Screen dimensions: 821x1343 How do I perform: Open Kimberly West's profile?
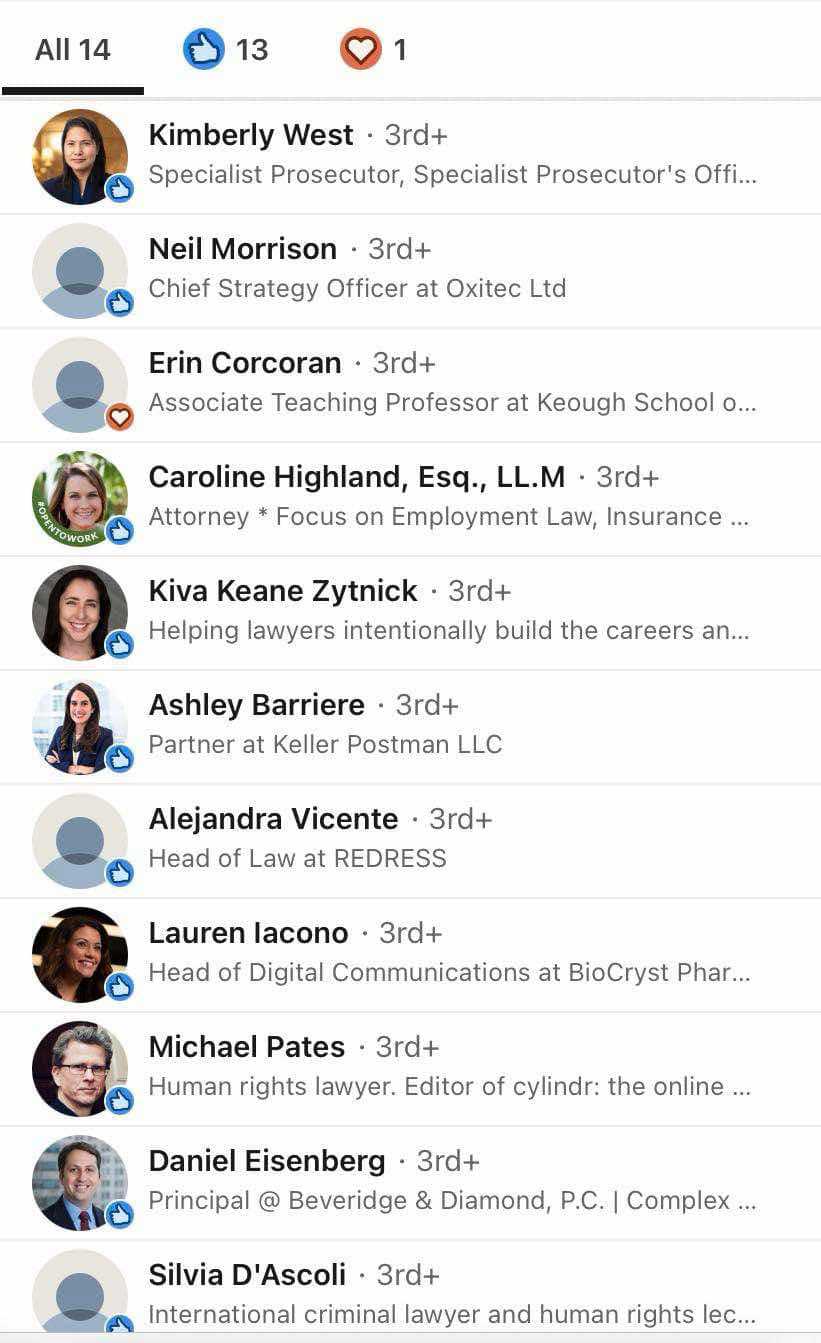pos(251,135)
